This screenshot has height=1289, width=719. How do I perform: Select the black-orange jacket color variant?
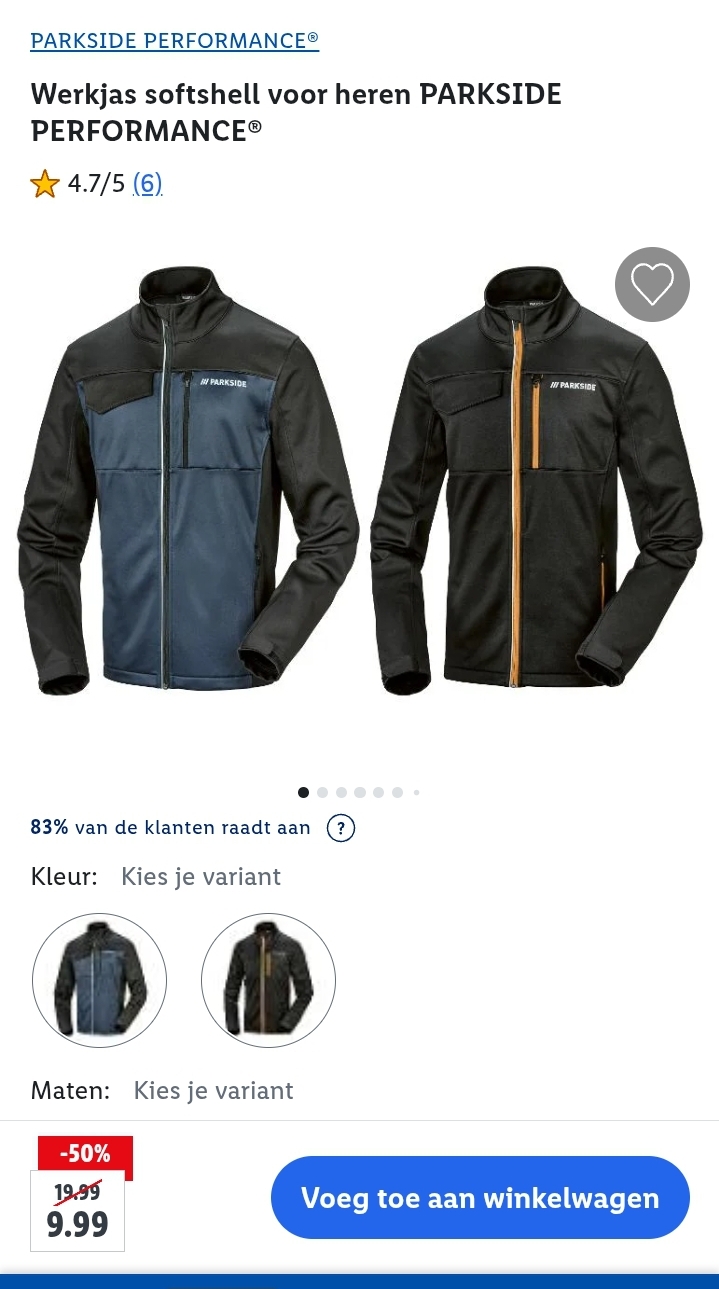[268, 980]
